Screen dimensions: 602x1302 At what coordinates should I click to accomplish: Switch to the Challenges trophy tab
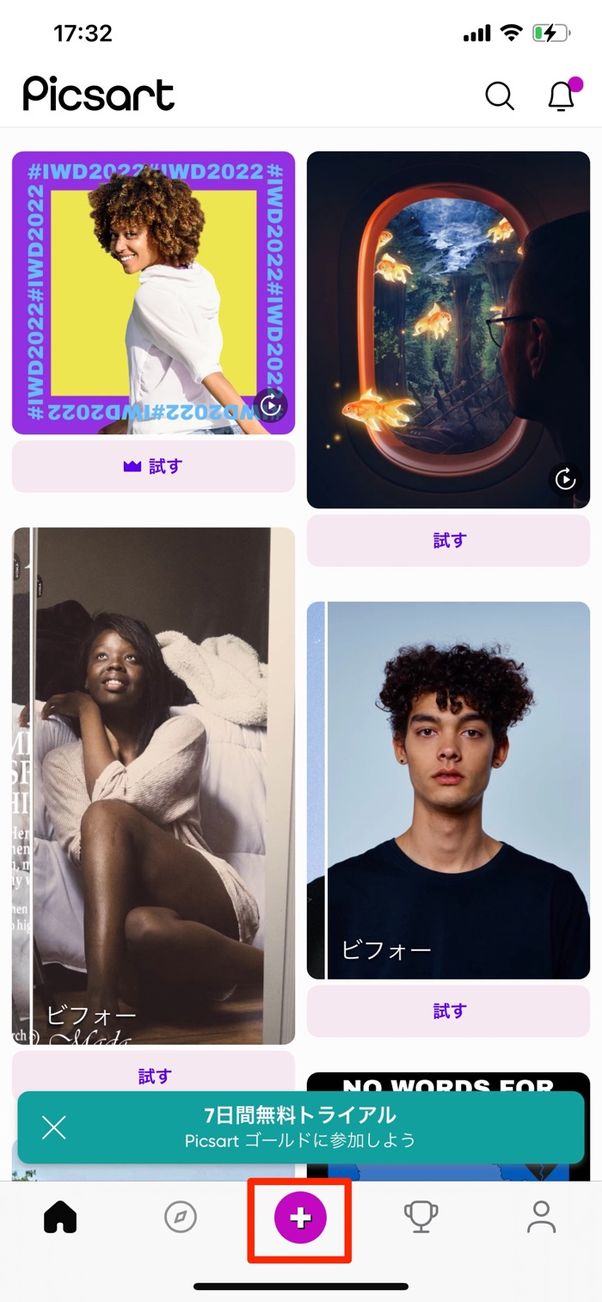point(421,1217)
